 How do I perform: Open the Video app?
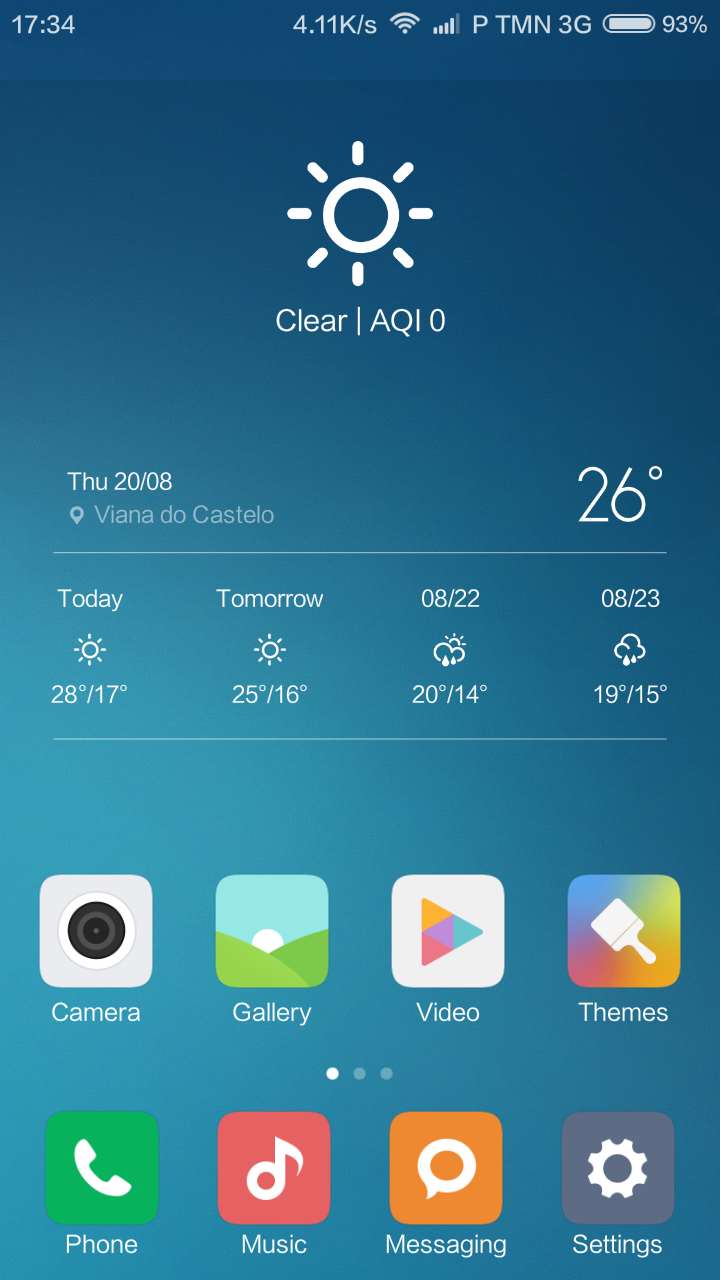click(x=448, y=931)
